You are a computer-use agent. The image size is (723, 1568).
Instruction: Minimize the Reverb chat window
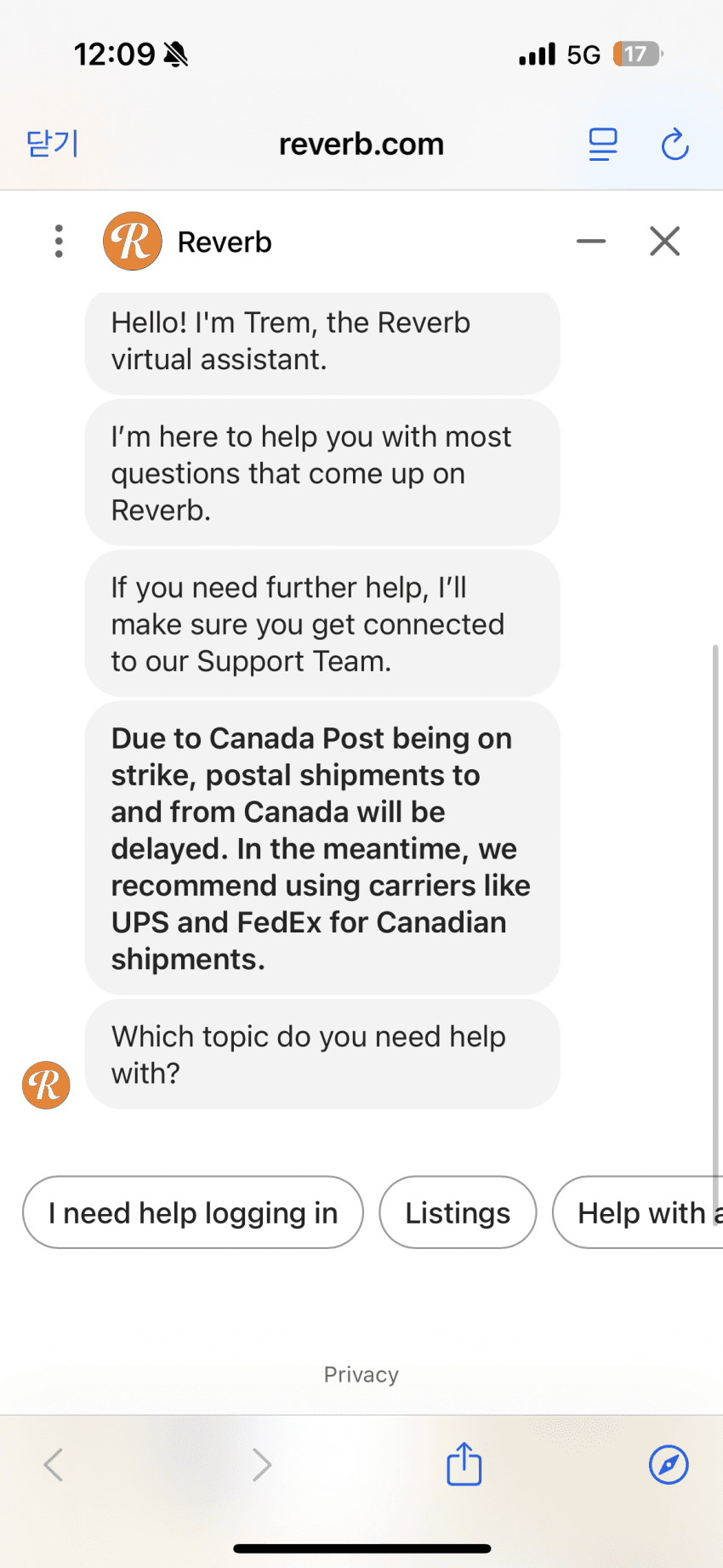tap(591, 242)
